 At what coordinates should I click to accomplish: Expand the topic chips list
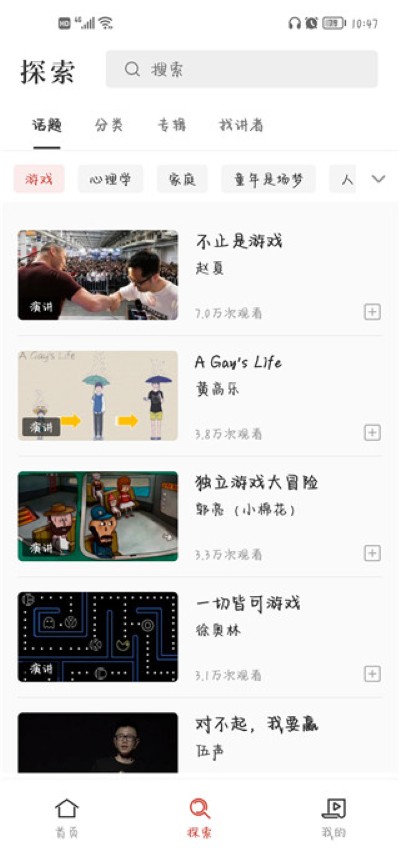[x=378, y=179]
